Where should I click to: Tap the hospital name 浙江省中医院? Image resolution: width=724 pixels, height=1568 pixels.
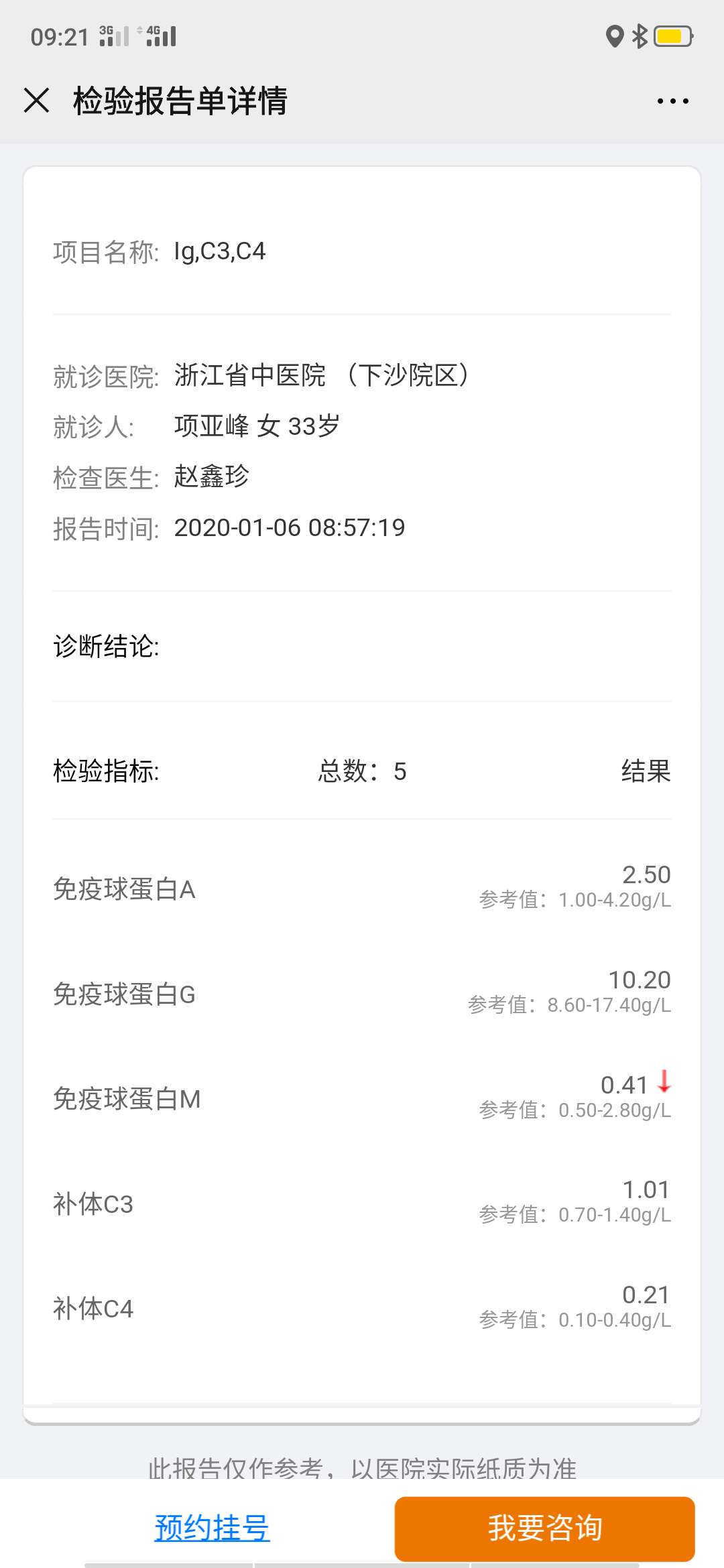248,377
